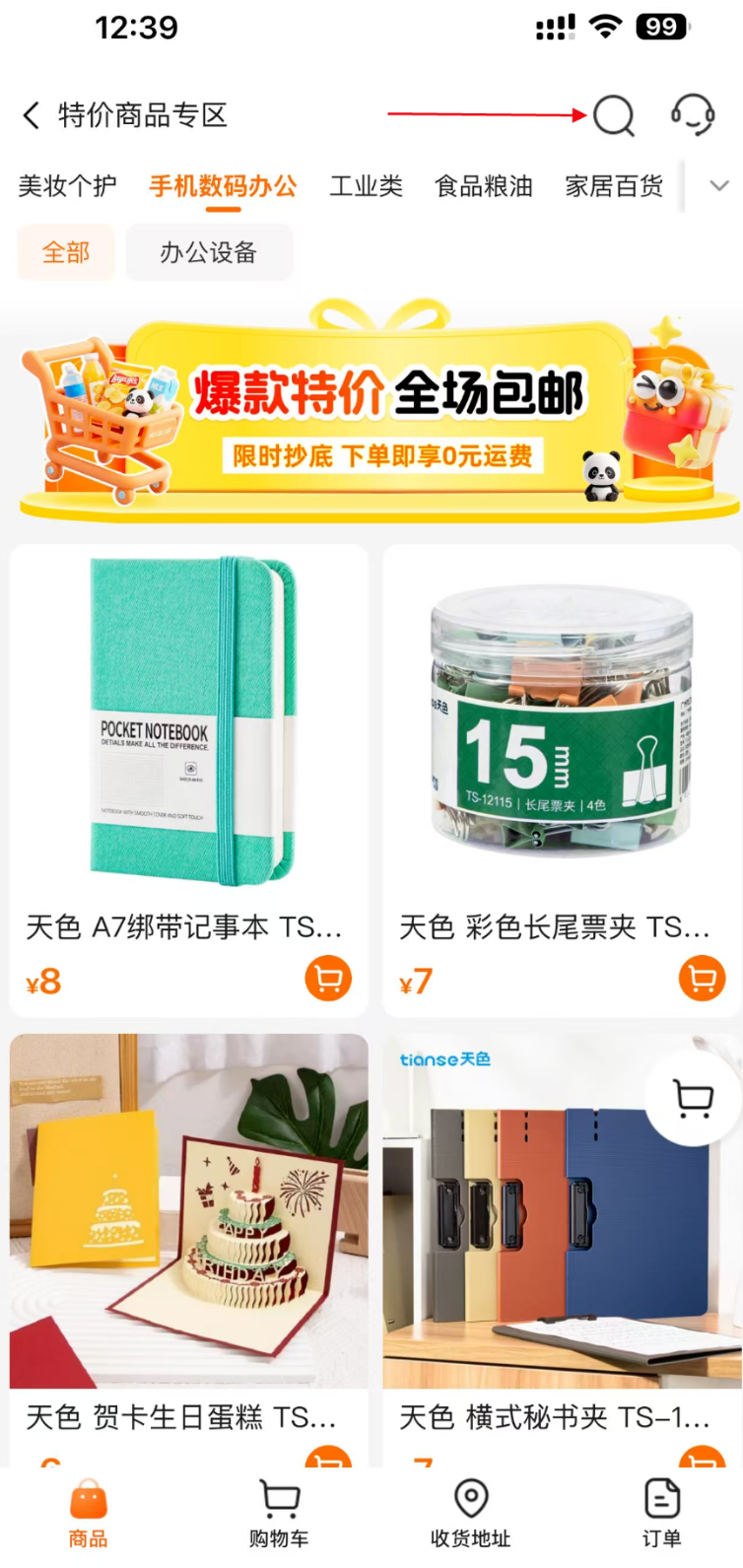Switch to the 美妆个护 category tab
The image size is (743, 1568).
click(67, 186)
